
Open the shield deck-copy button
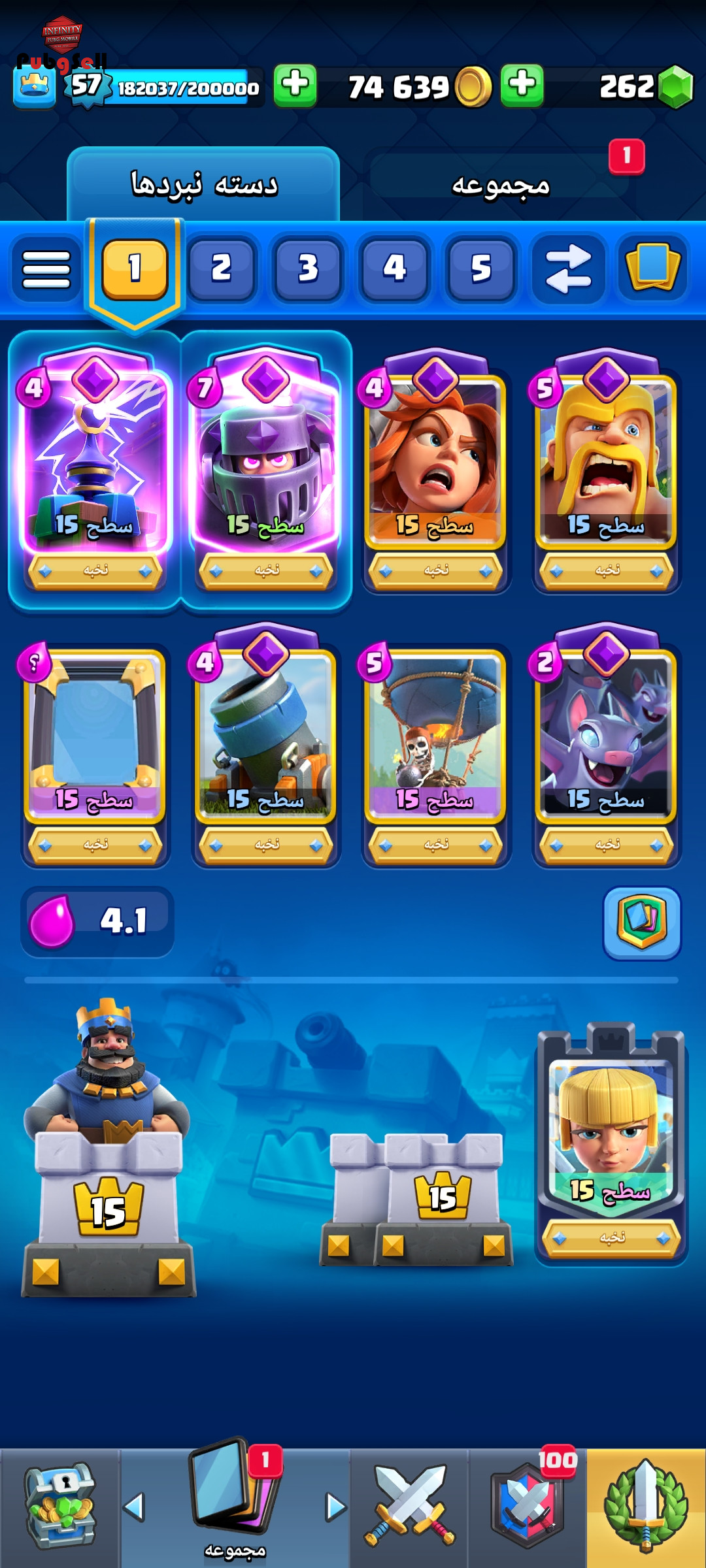[642, 923]
